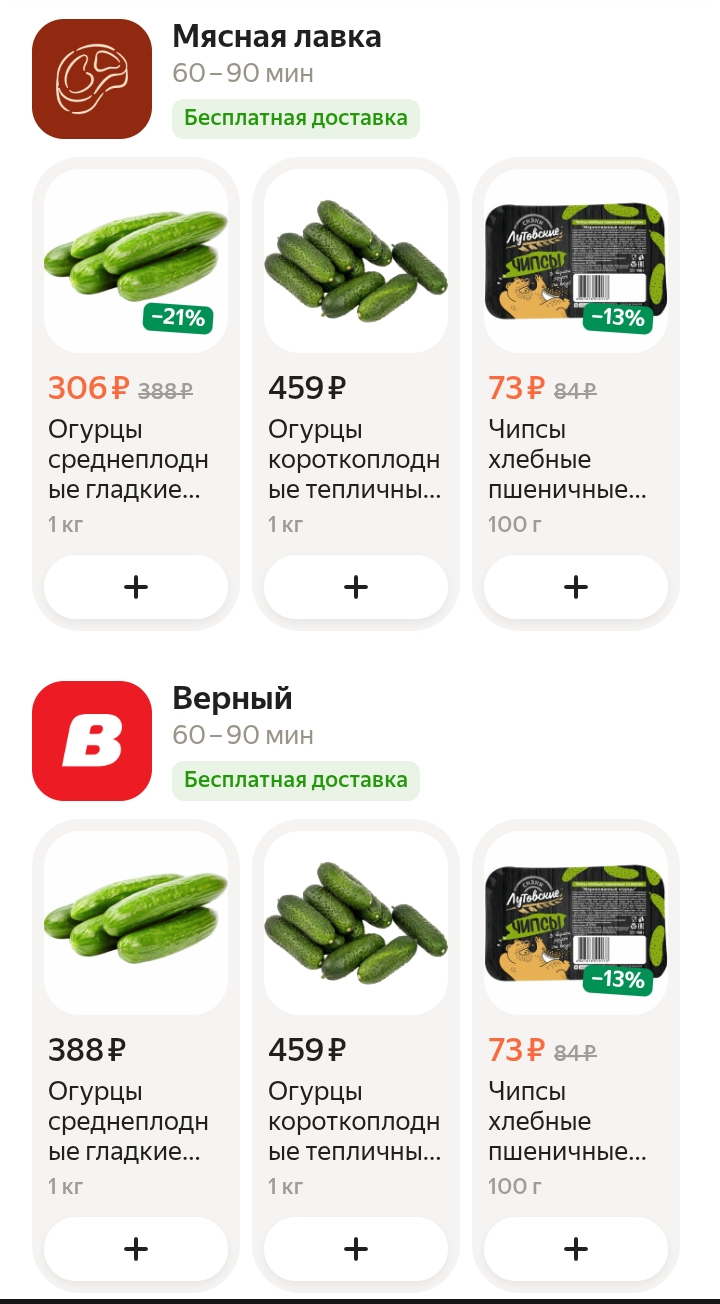Open the Верный store
720x1304 pixels.
tap(232, 698)
